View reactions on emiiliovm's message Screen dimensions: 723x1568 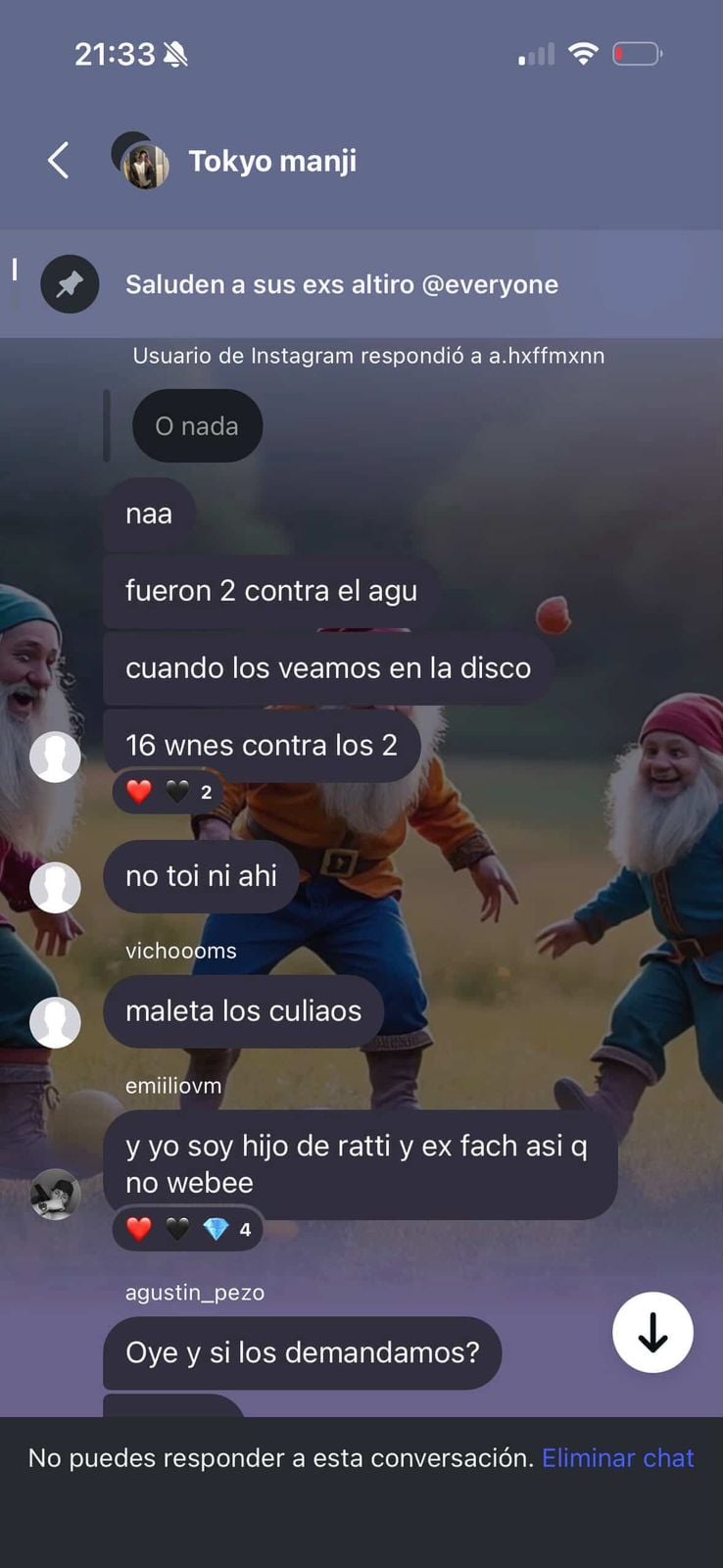[x=188, y=1229]
